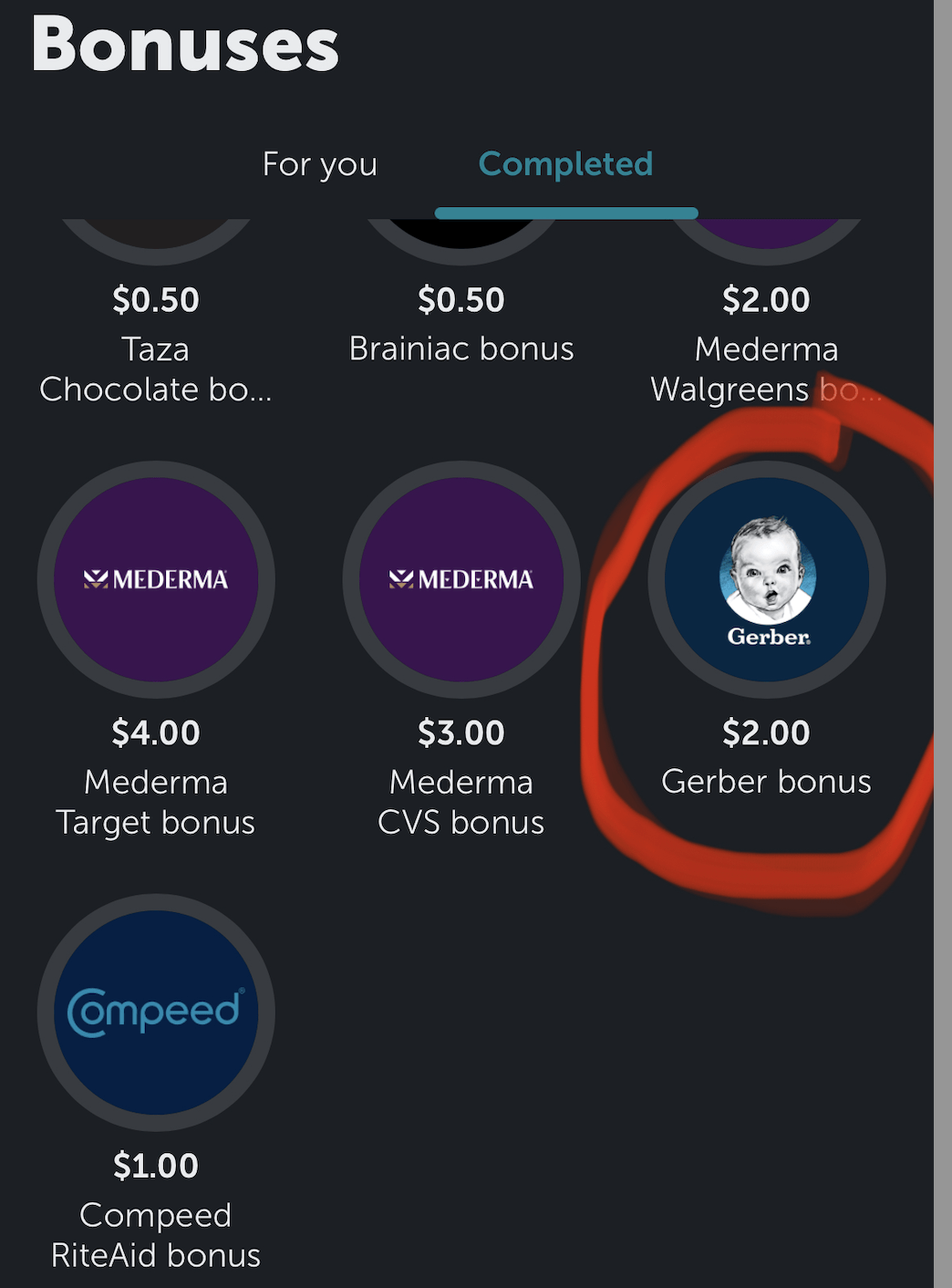The image size is (952, 1288).
Task: Open the Mederma Walgreens bonus
Action: 766,347
